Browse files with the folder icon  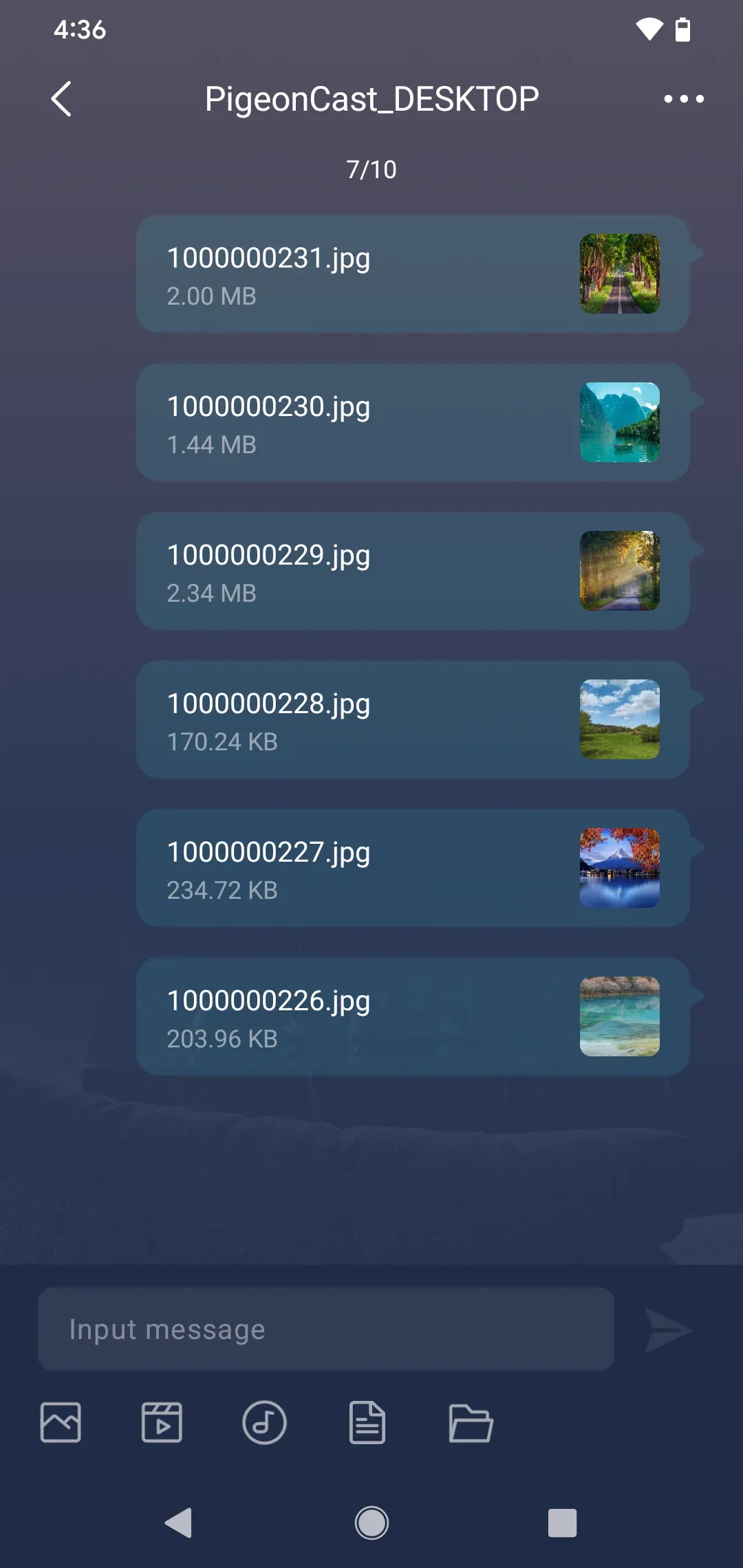pyautogui.click(x=471, y=1423)
